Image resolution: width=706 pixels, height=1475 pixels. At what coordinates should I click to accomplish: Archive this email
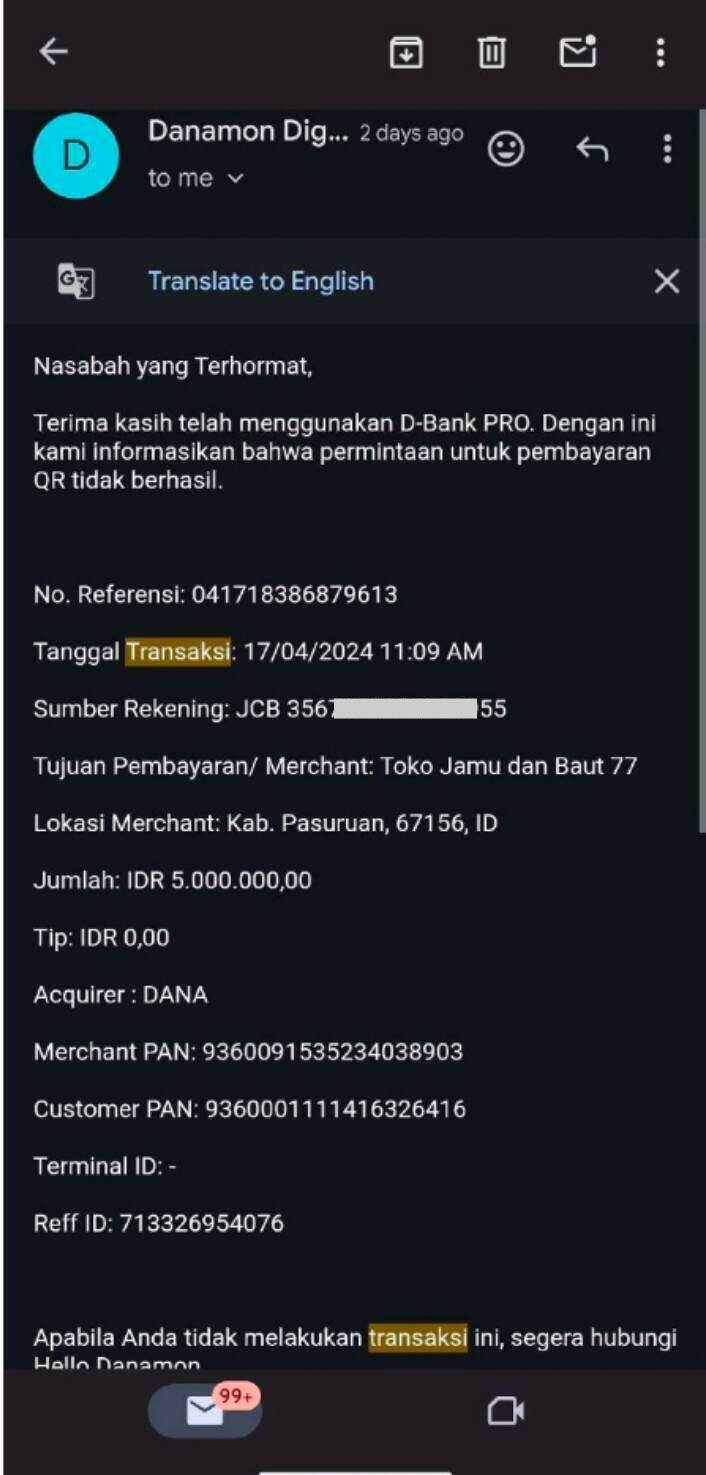(x=405, y=52)
